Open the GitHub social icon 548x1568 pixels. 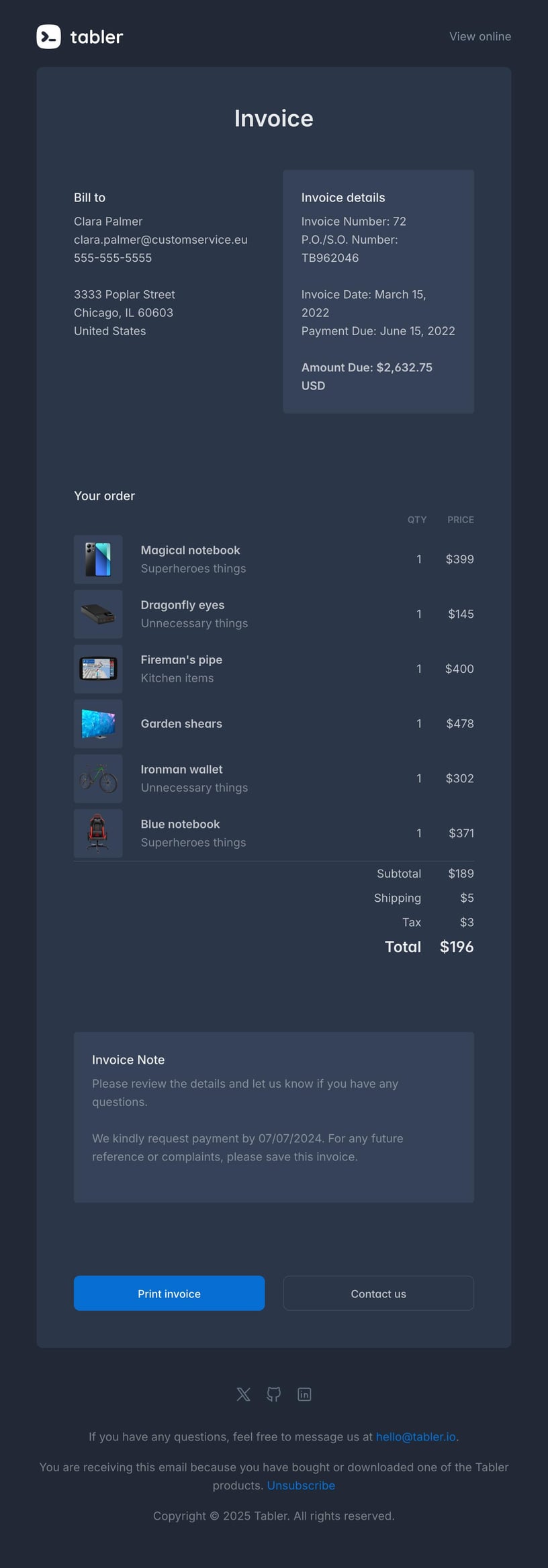(x=274, y=1394)
